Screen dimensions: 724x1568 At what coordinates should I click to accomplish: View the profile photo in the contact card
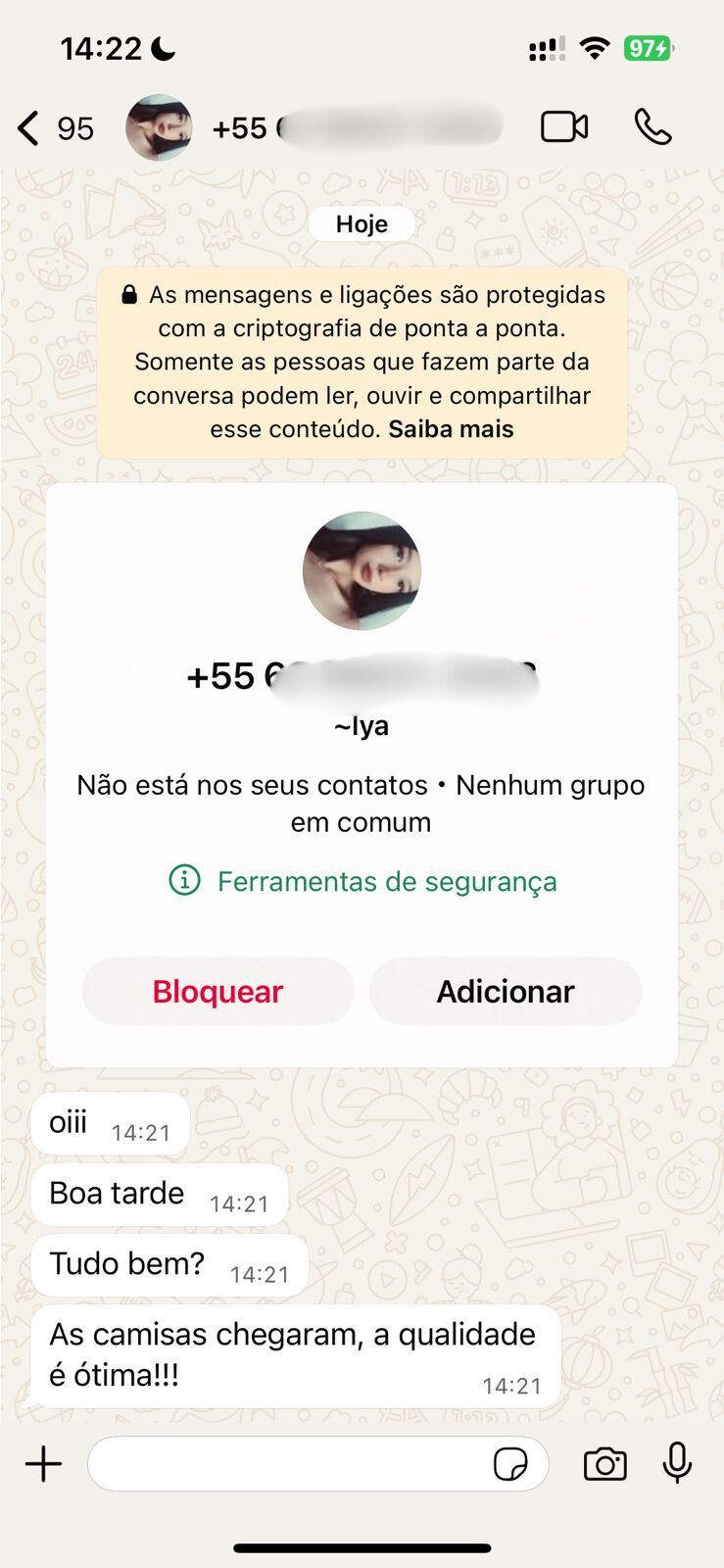point(362,570)
